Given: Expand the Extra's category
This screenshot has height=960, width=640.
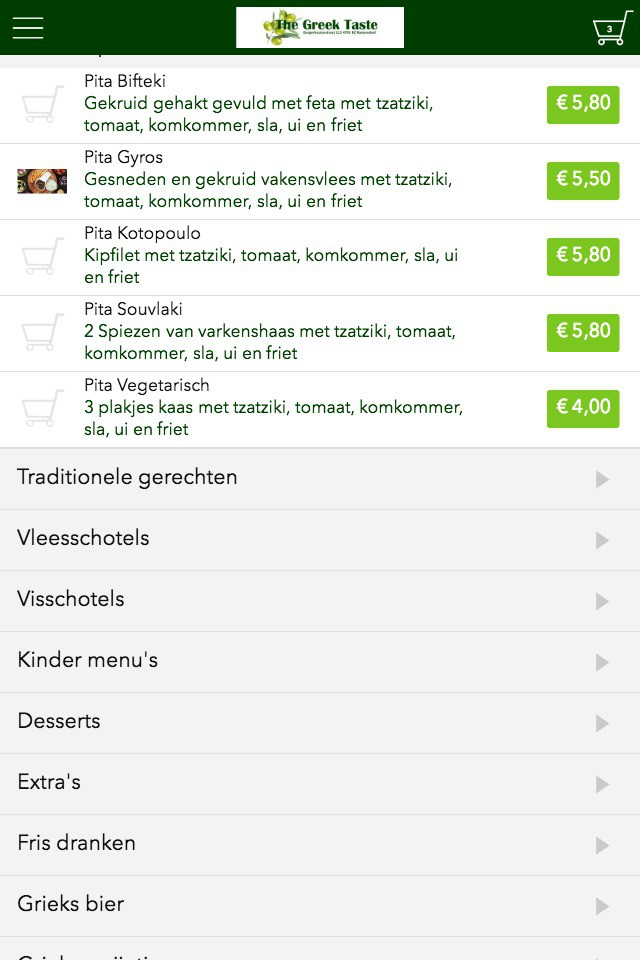Looking at the screenshot, I should (x=320, y=784).
